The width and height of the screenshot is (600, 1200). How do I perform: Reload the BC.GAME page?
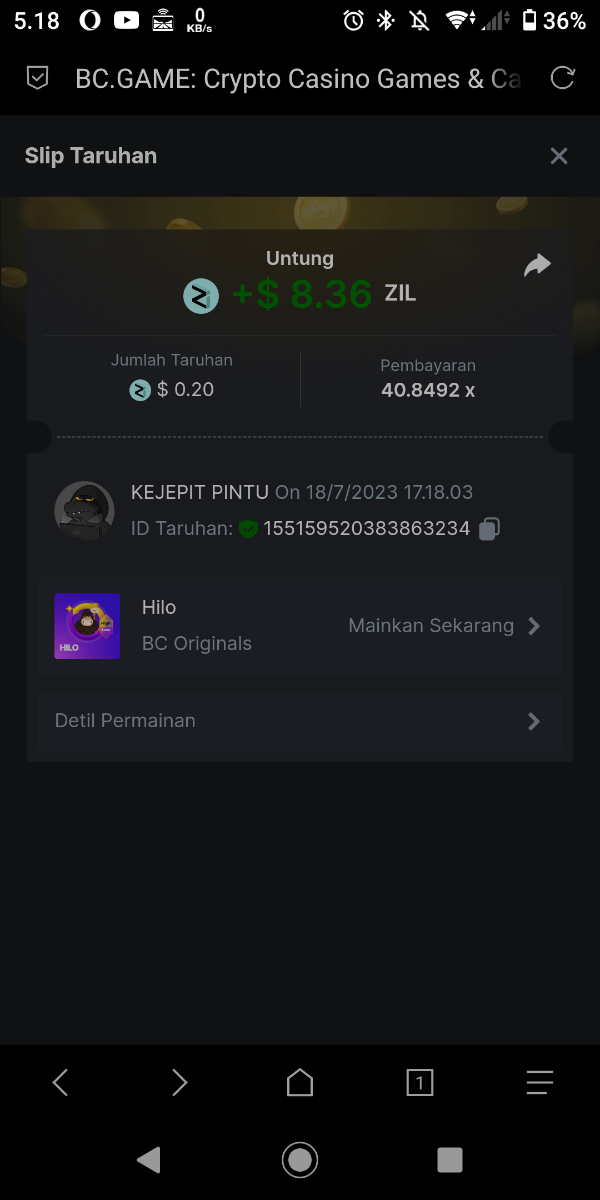pyautogui.click(x=563, y=78)
